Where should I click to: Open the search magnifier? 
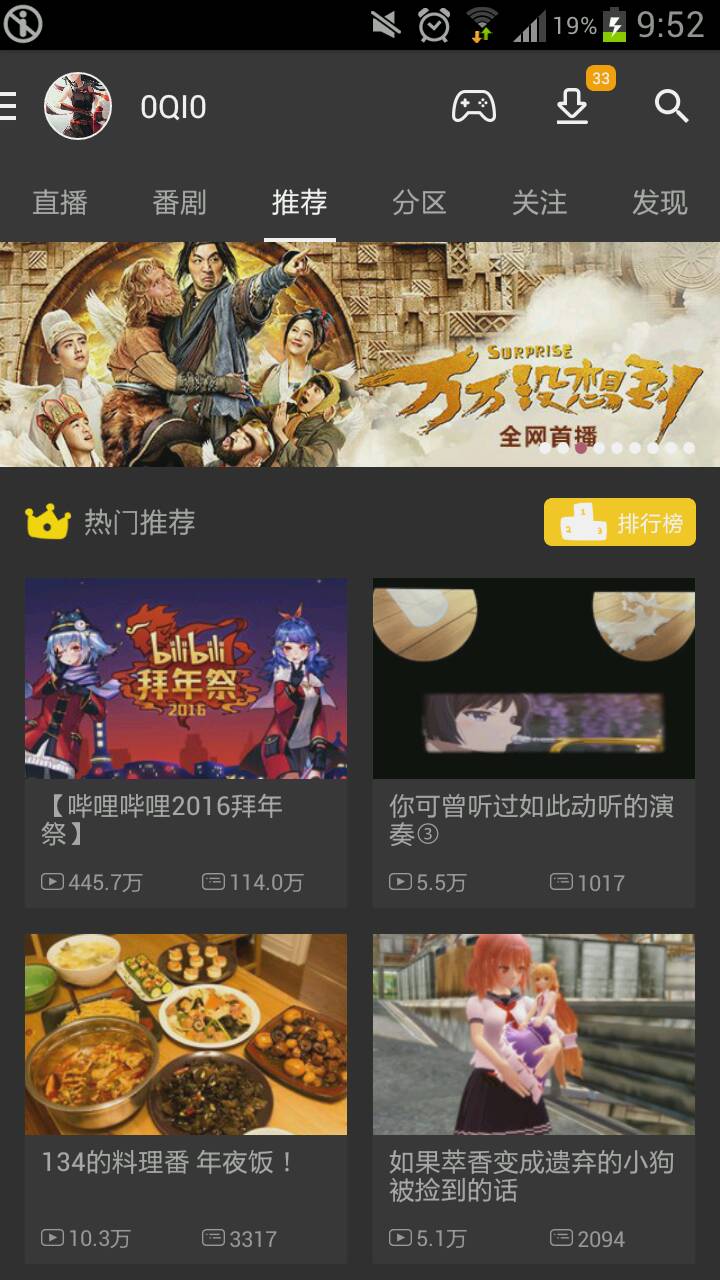click(671, 106)
